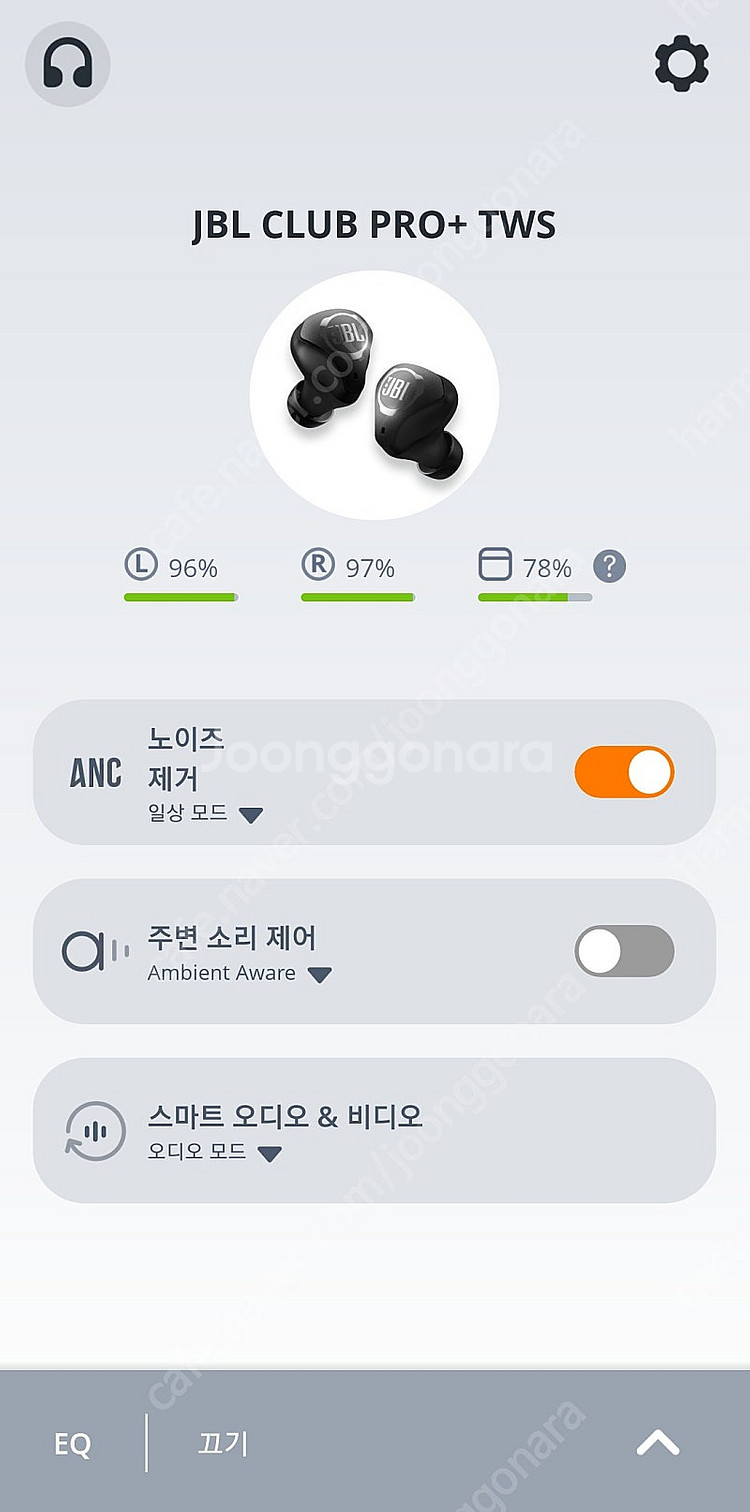750x1512 pixels.
Task: Open the 오디오 모드 dropdown
Action: pyautogui.click(x=269, y=1153)
